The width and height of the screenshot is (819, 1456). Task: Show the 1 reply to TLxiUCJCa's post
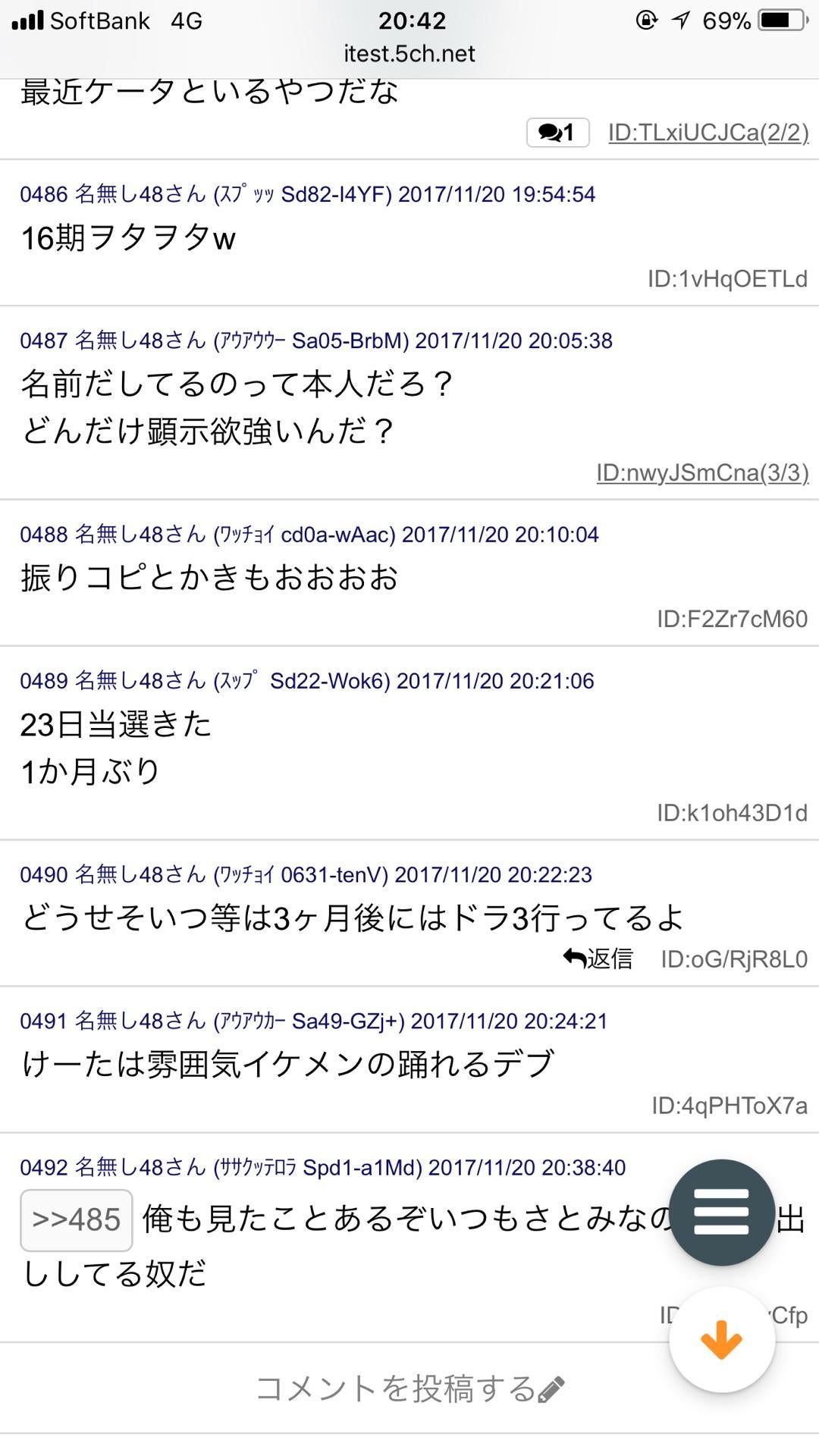click(557, 133)
